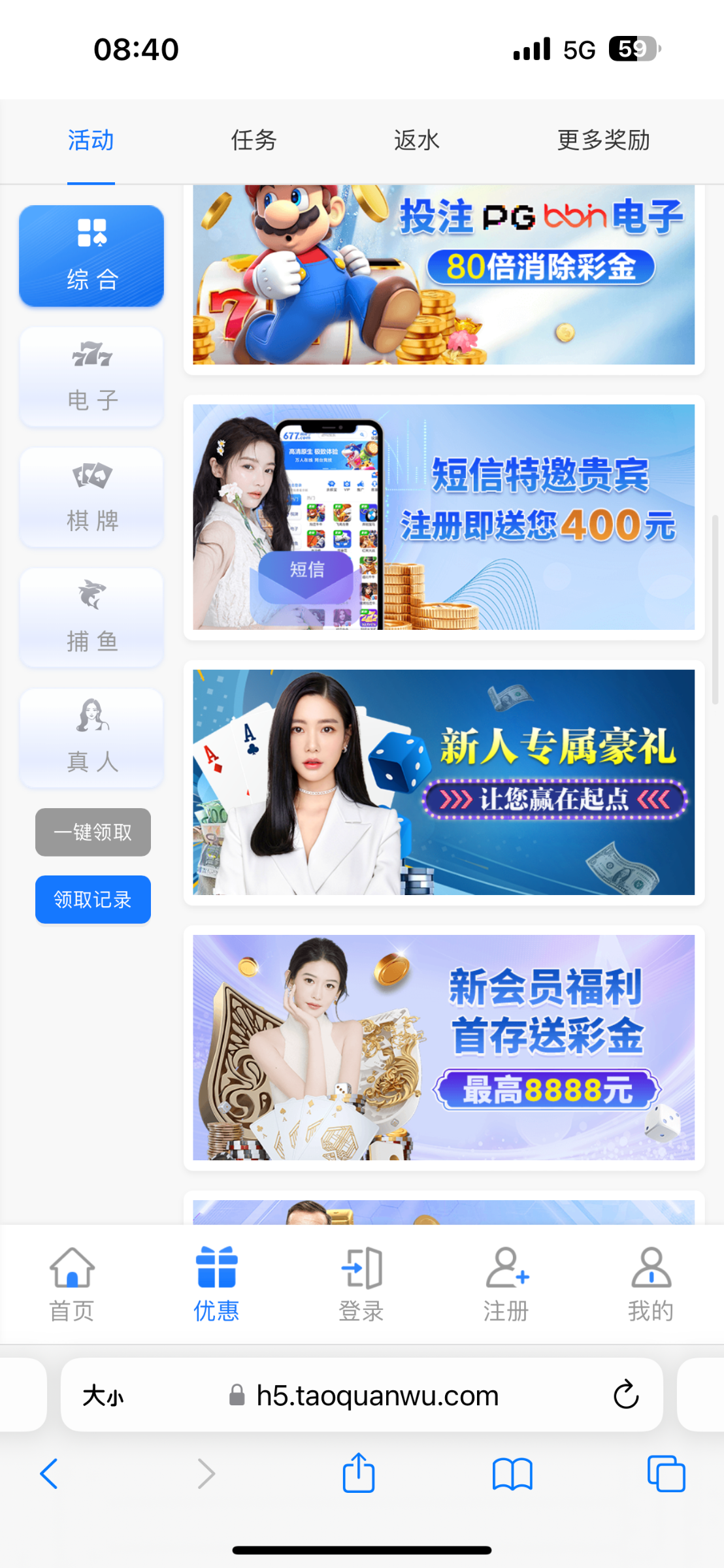Open the Safari share sheet
Viewport: 724px width, 1568px height.
point(359,1473)
